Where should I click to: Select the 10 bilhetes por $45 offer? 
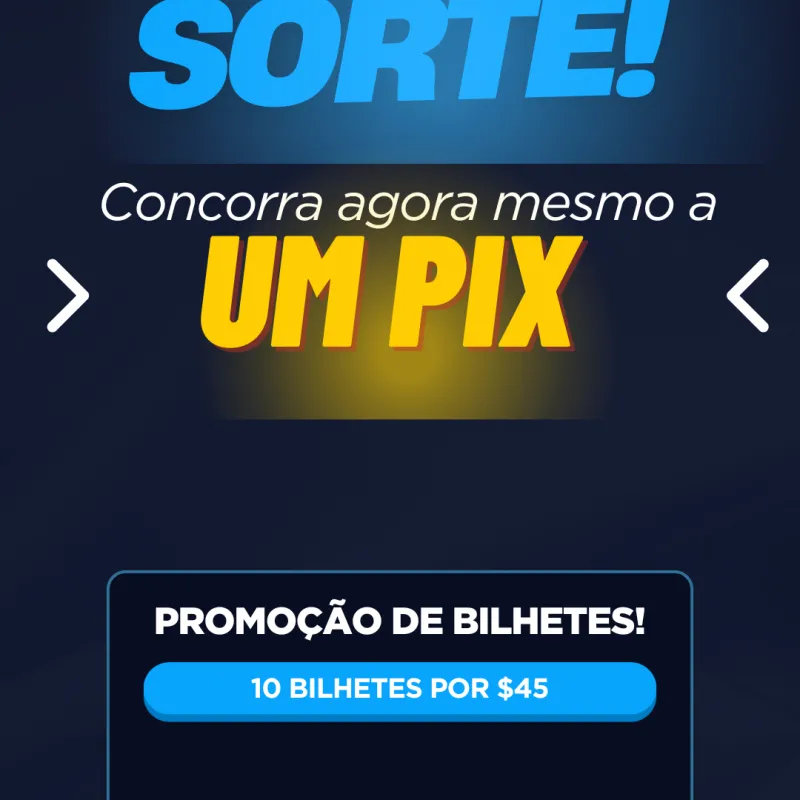tap(399, 689)
